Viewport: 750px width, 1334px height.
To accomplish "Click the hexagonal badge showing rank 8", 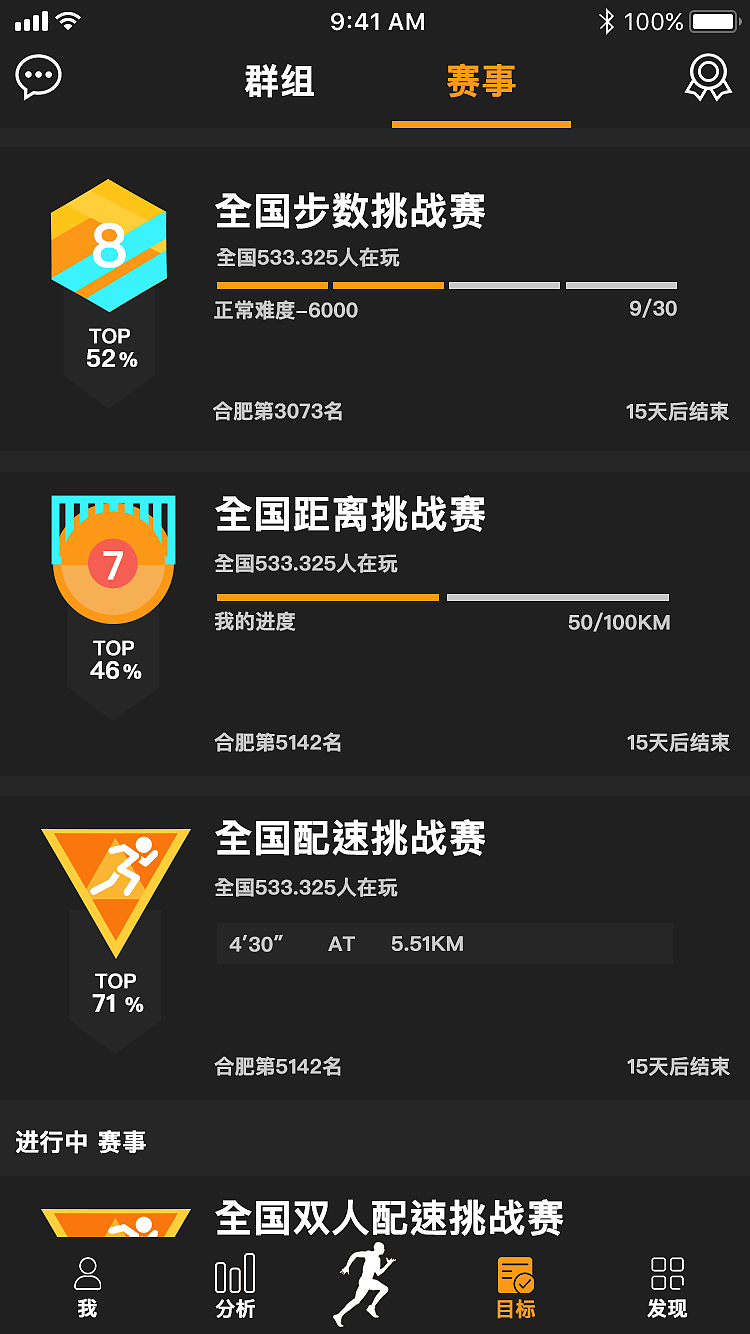I will (x=108, y=245).
